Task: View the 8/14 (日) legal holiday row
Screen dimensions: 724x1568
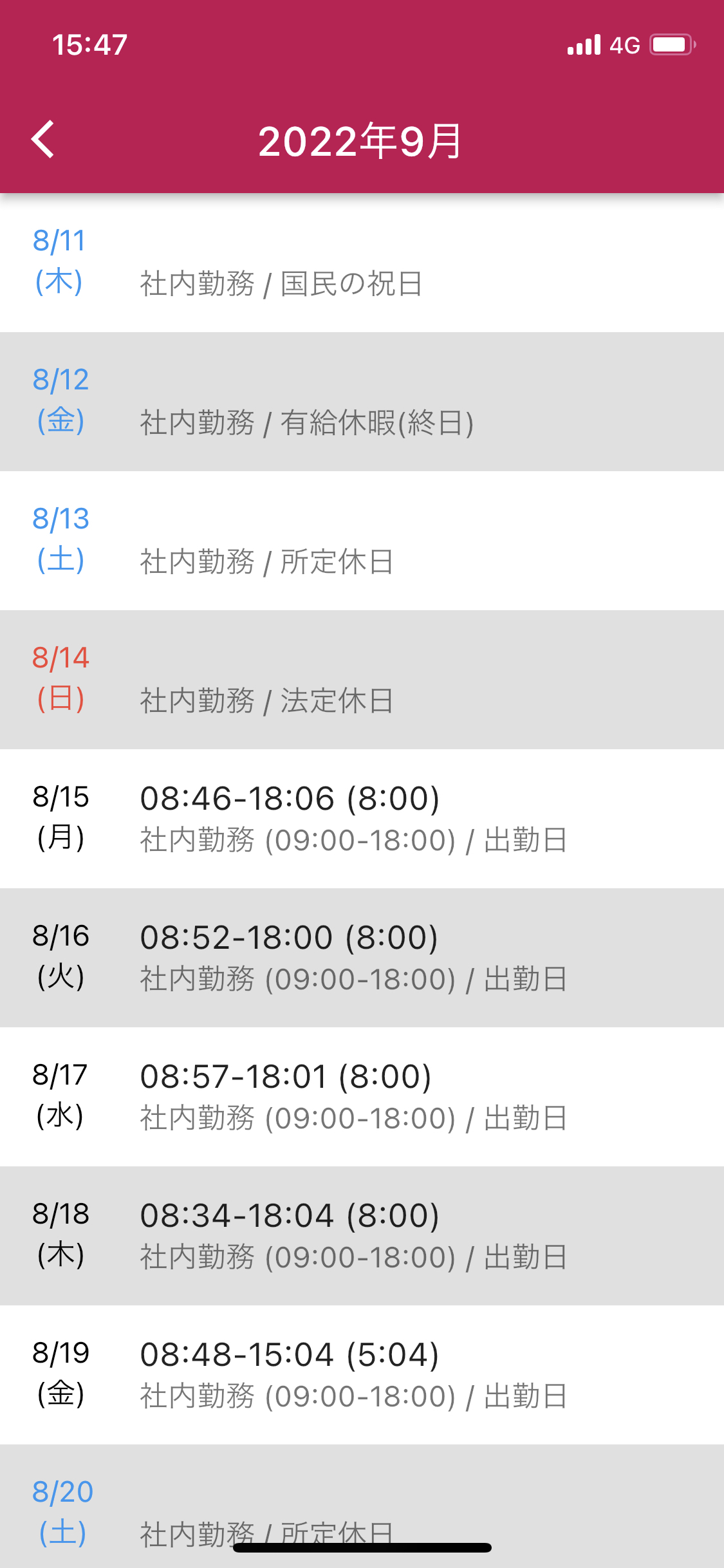Action: pos(362,680)
